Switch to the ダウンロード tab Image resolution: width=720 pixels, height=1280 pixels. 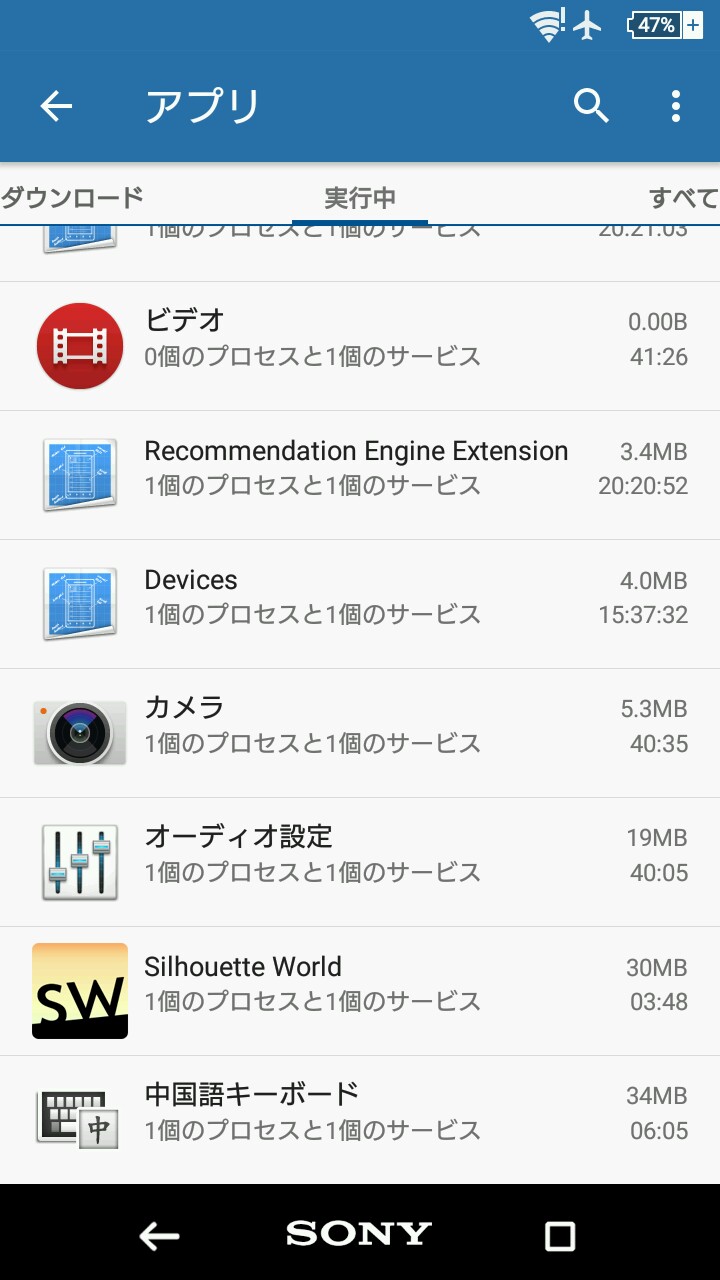(72, 198)
